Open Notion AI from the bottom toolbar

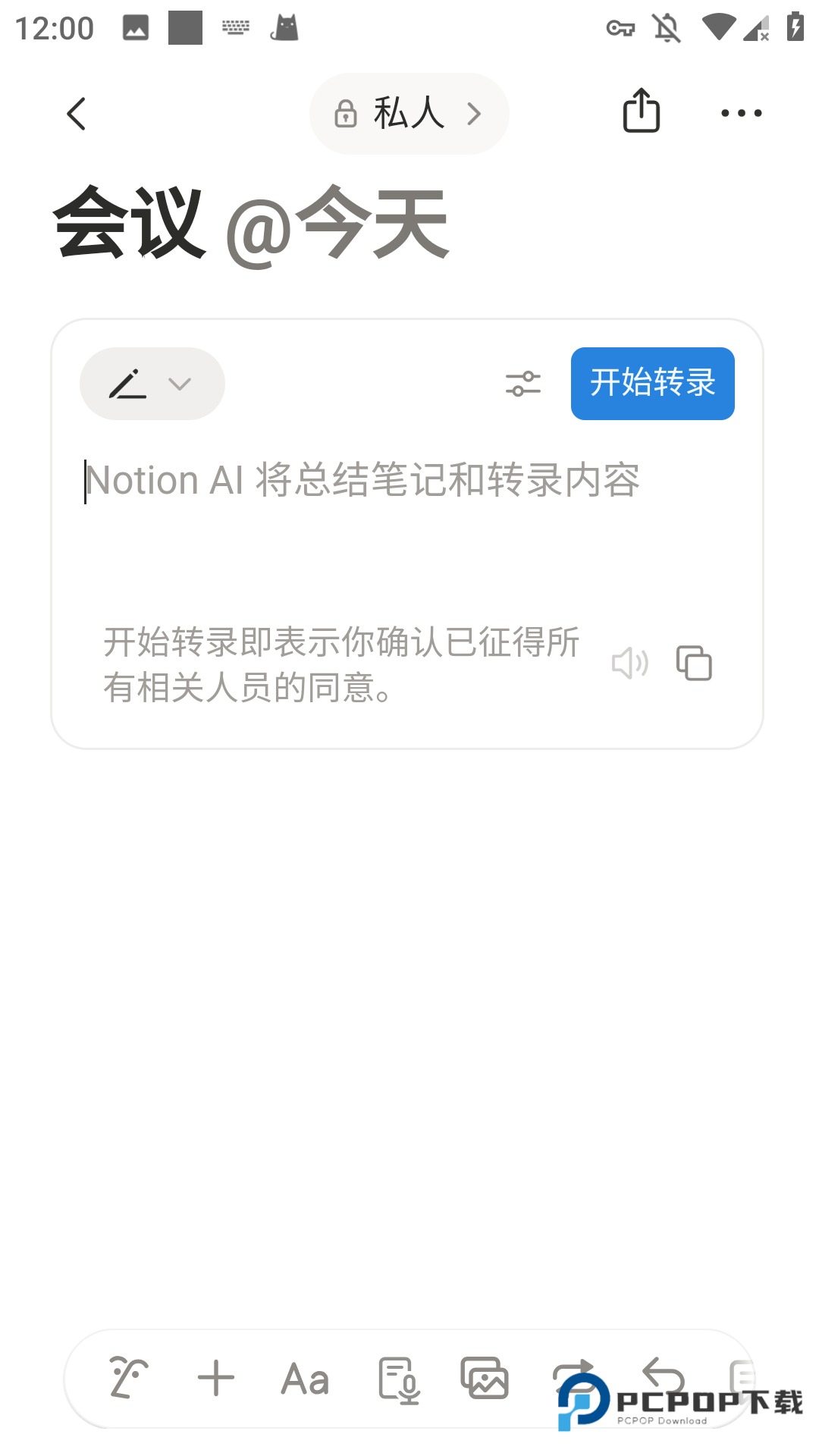(x=128, y=1378)
